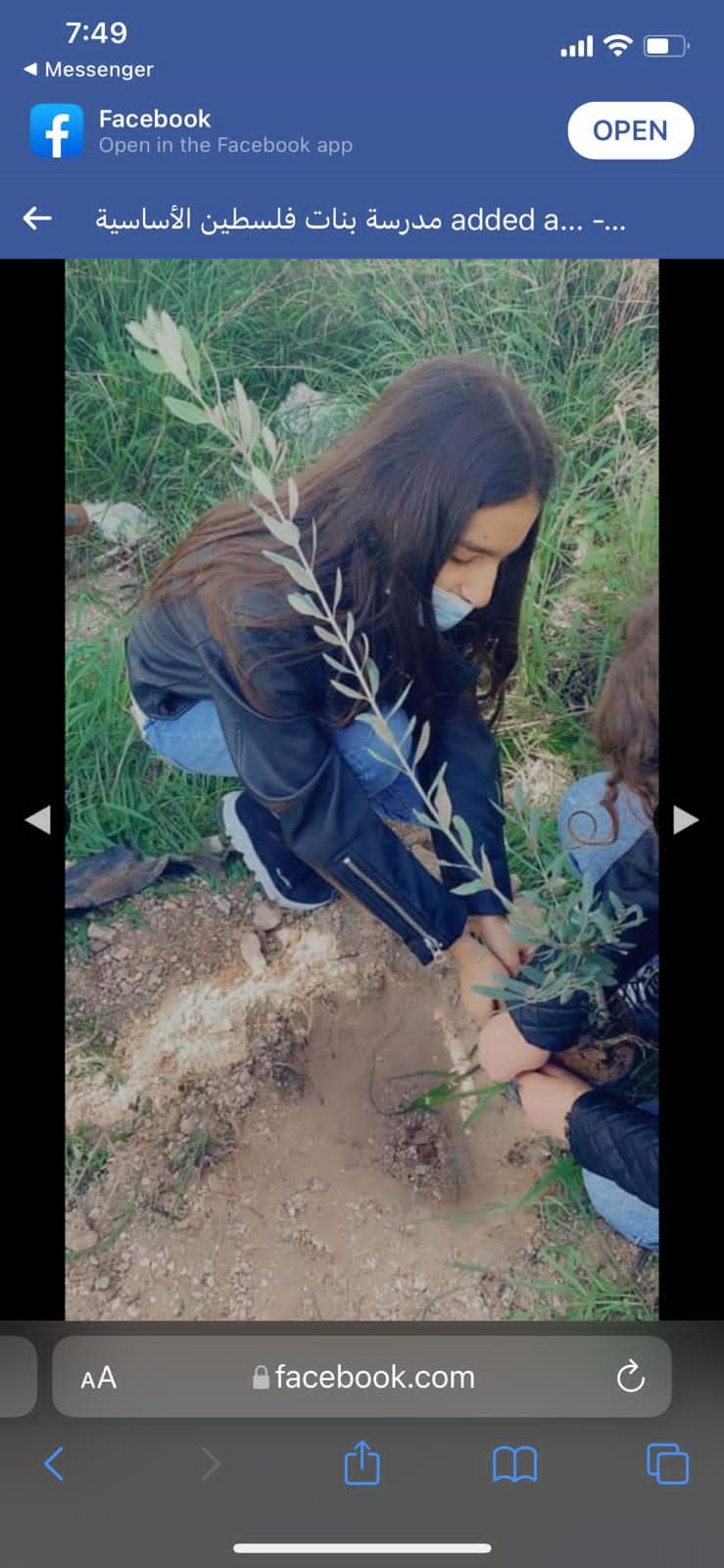
Task: Show the next photo with the right arrow
Action: [x=686, y=819]
